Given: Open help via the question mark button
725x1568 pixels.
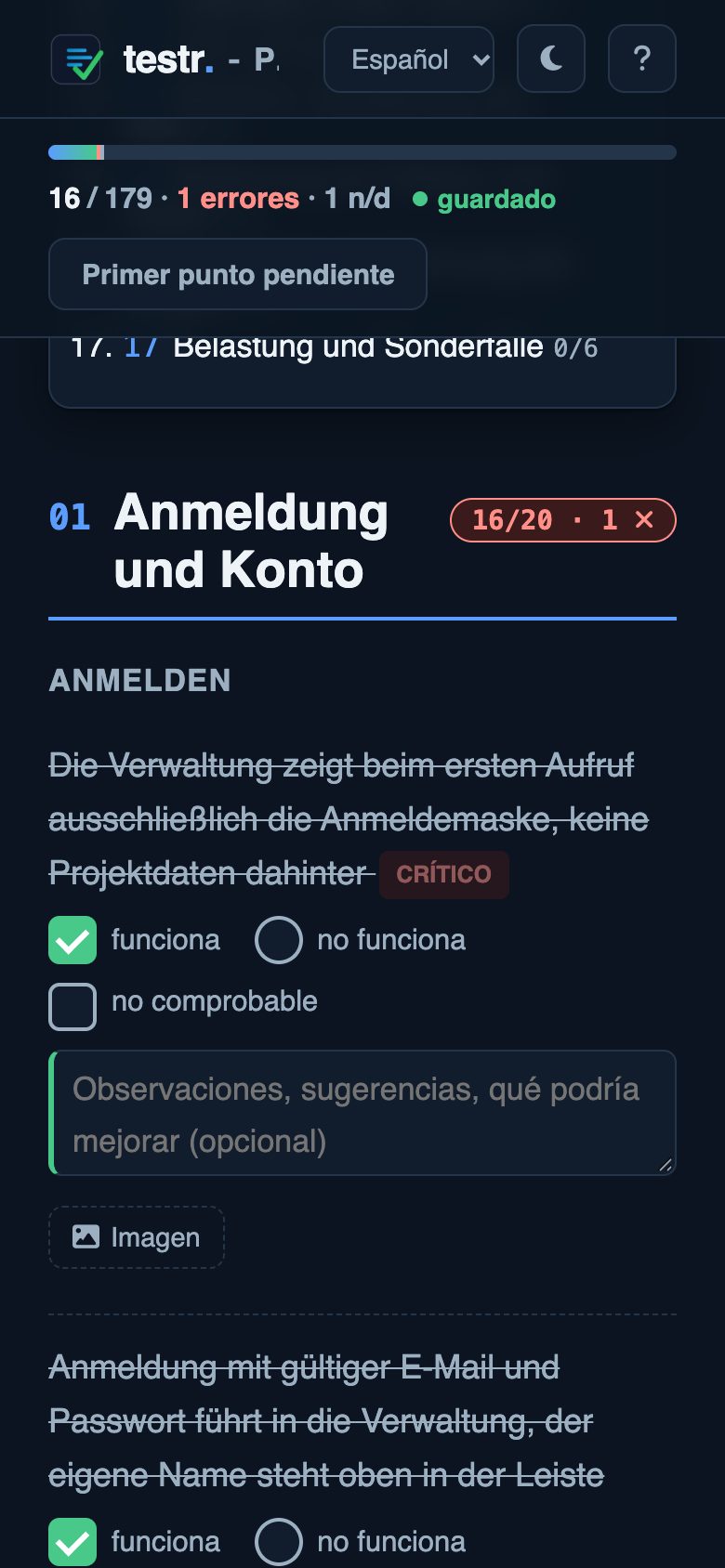Looking at the screenshot, I should tap(641, 59).
